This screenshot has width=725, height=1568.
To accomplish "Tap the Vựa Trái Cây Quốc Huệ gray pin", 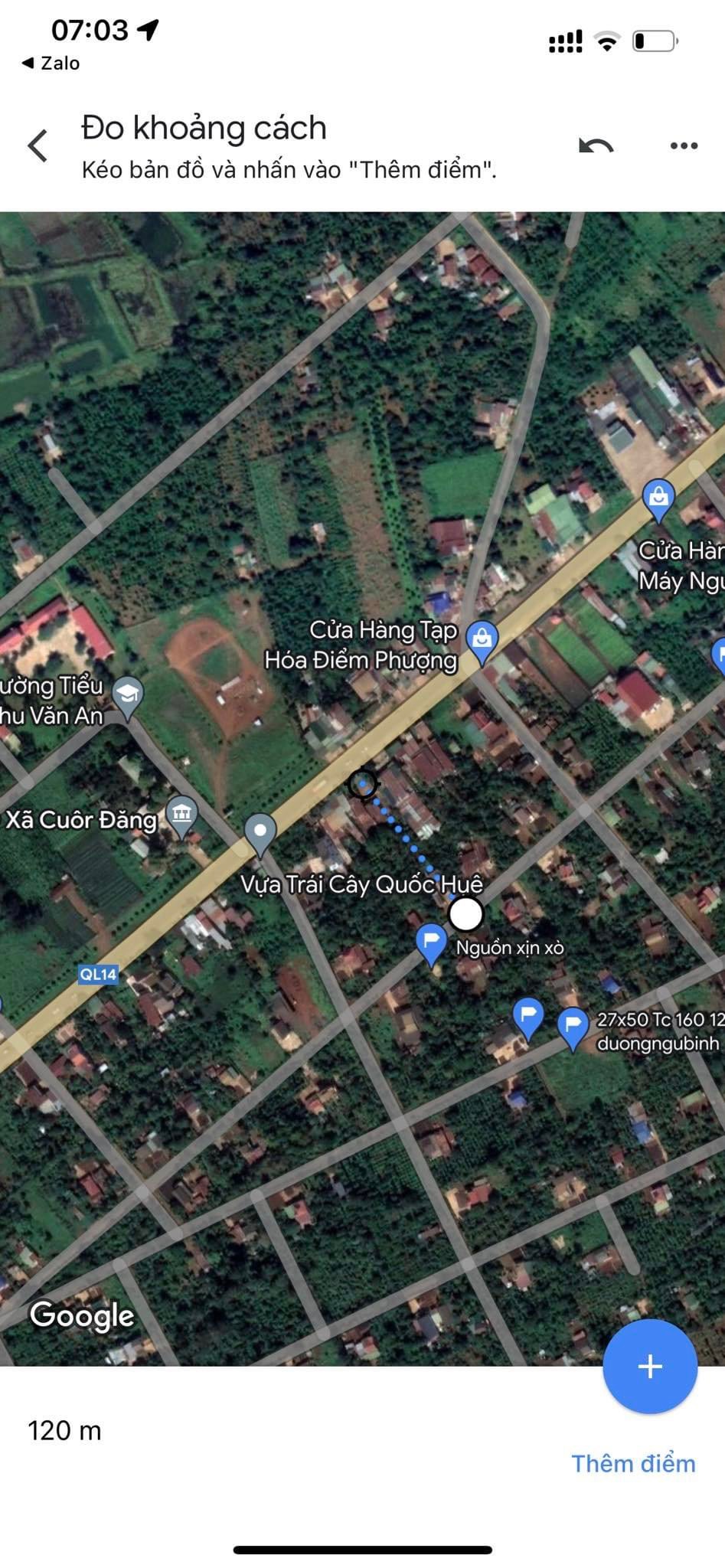I will point(260,831).
